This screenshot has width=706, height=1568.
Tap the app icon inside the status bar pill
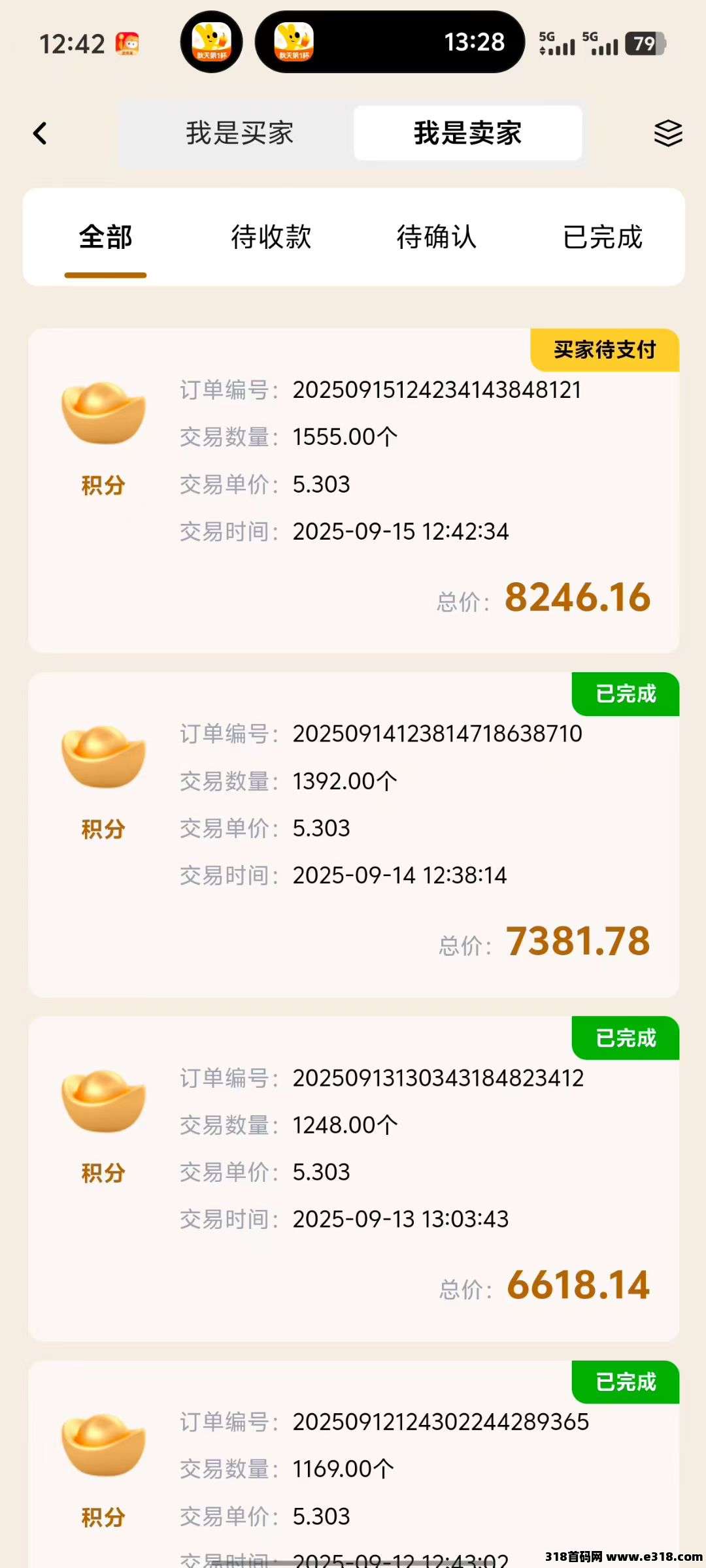point(294,42)
